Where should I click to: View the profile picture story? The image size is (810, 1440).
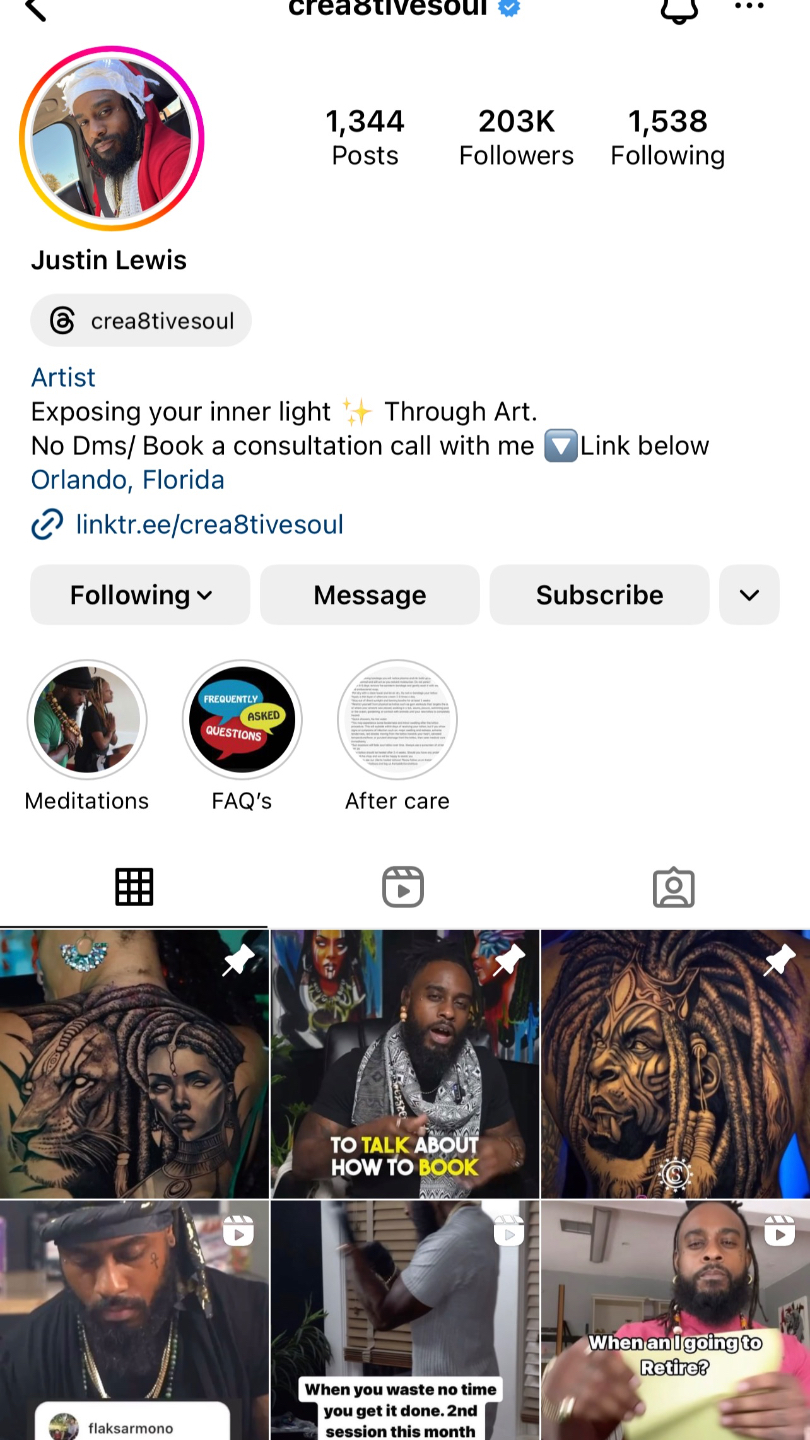pyautogui.click(x=111, y=138)
